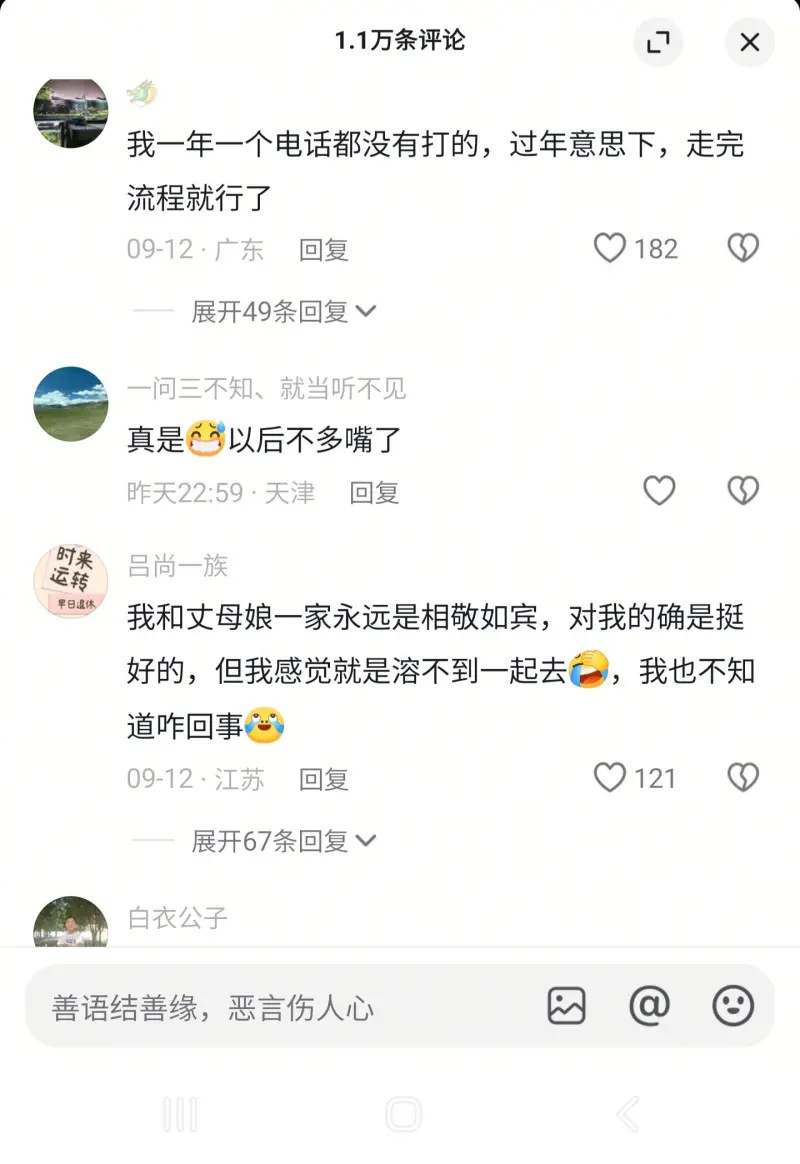
Task: Go back using system navigation
Action: pyautogui.click(x=627, y=1114)
